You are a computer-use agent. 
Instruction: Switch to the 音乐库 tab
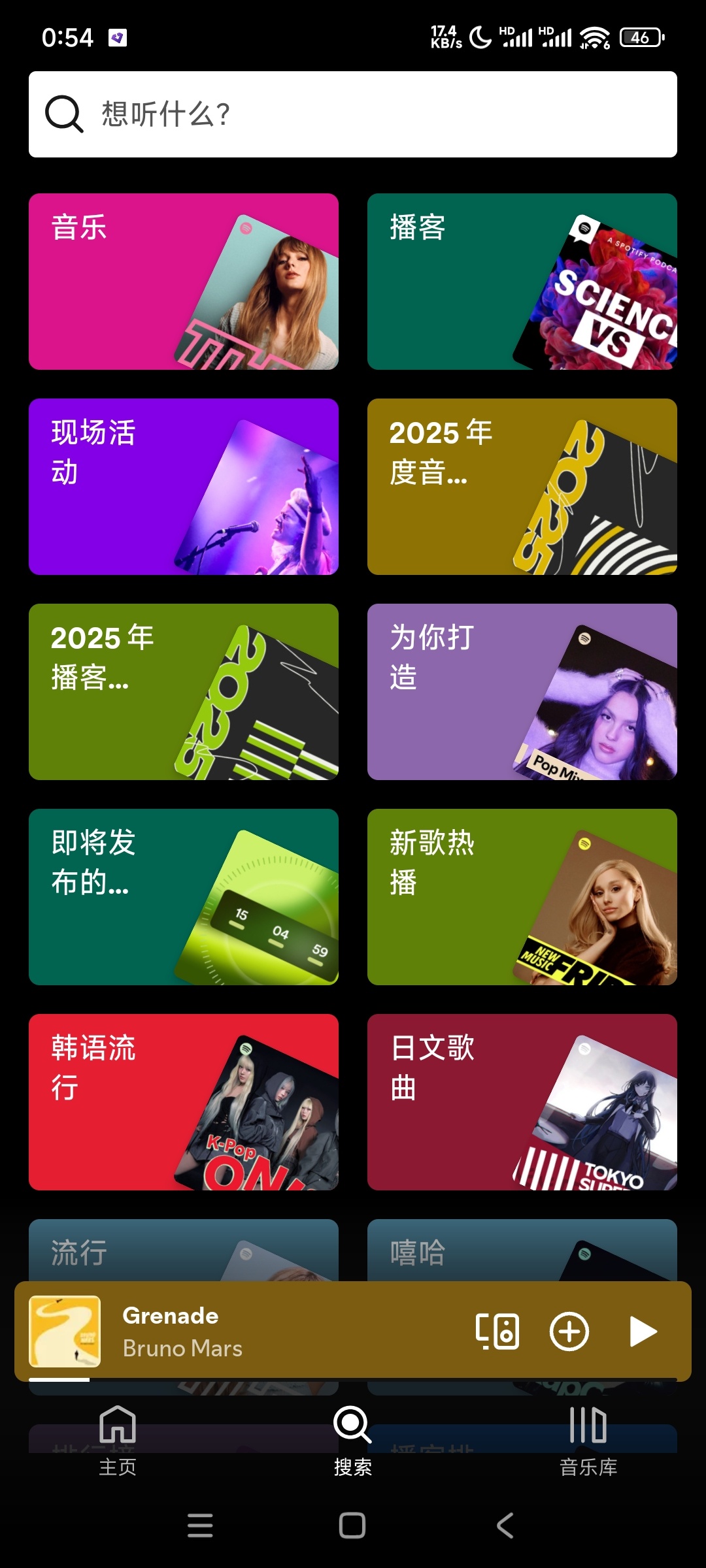(588, 1441)
